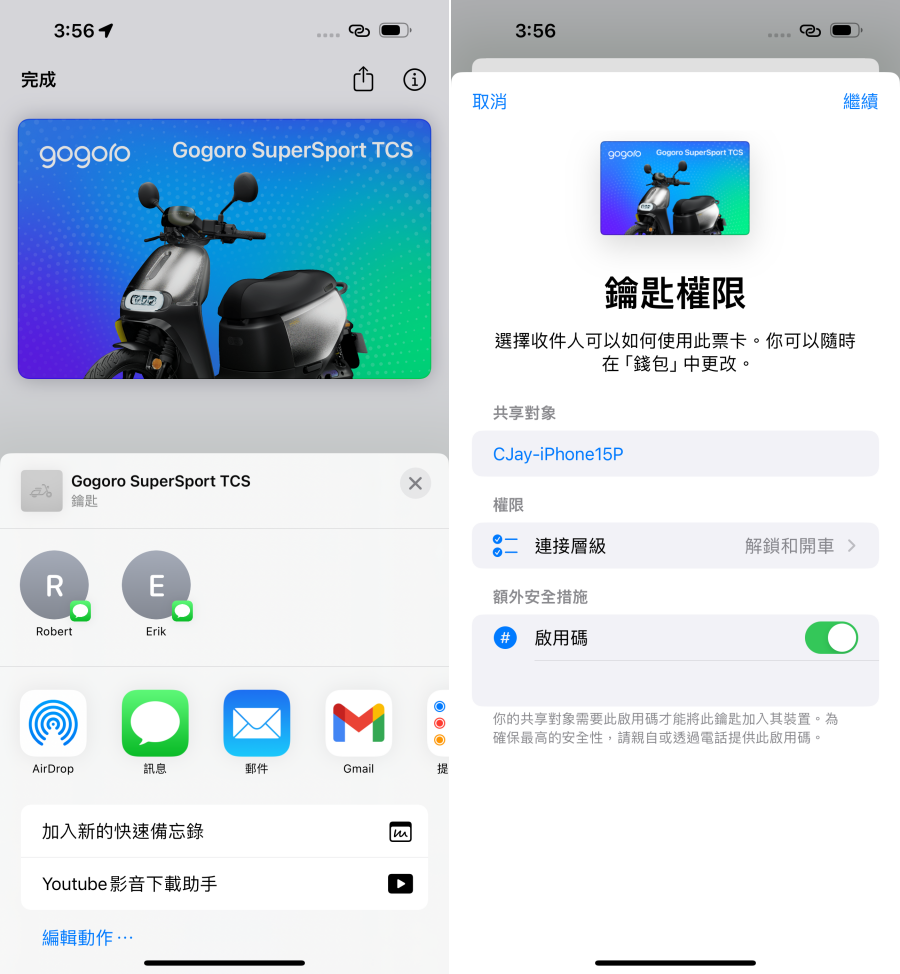Open the info icon for the key card
Screen dimensions: 900x974
(x=414, y=80)
